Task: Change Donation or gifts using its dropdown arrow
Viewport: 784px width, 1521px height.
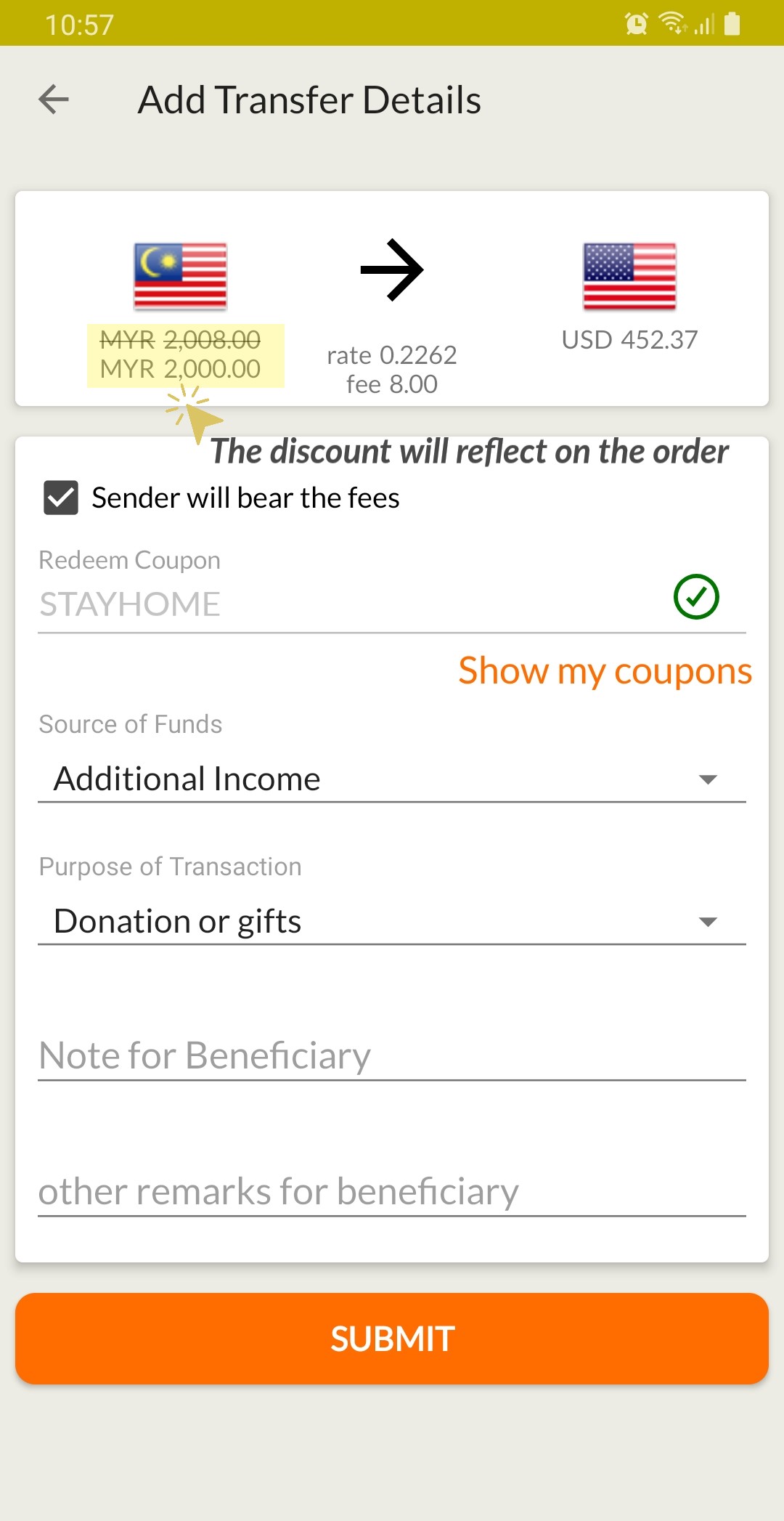Action: pyautogui.click(x=708, y=921)
